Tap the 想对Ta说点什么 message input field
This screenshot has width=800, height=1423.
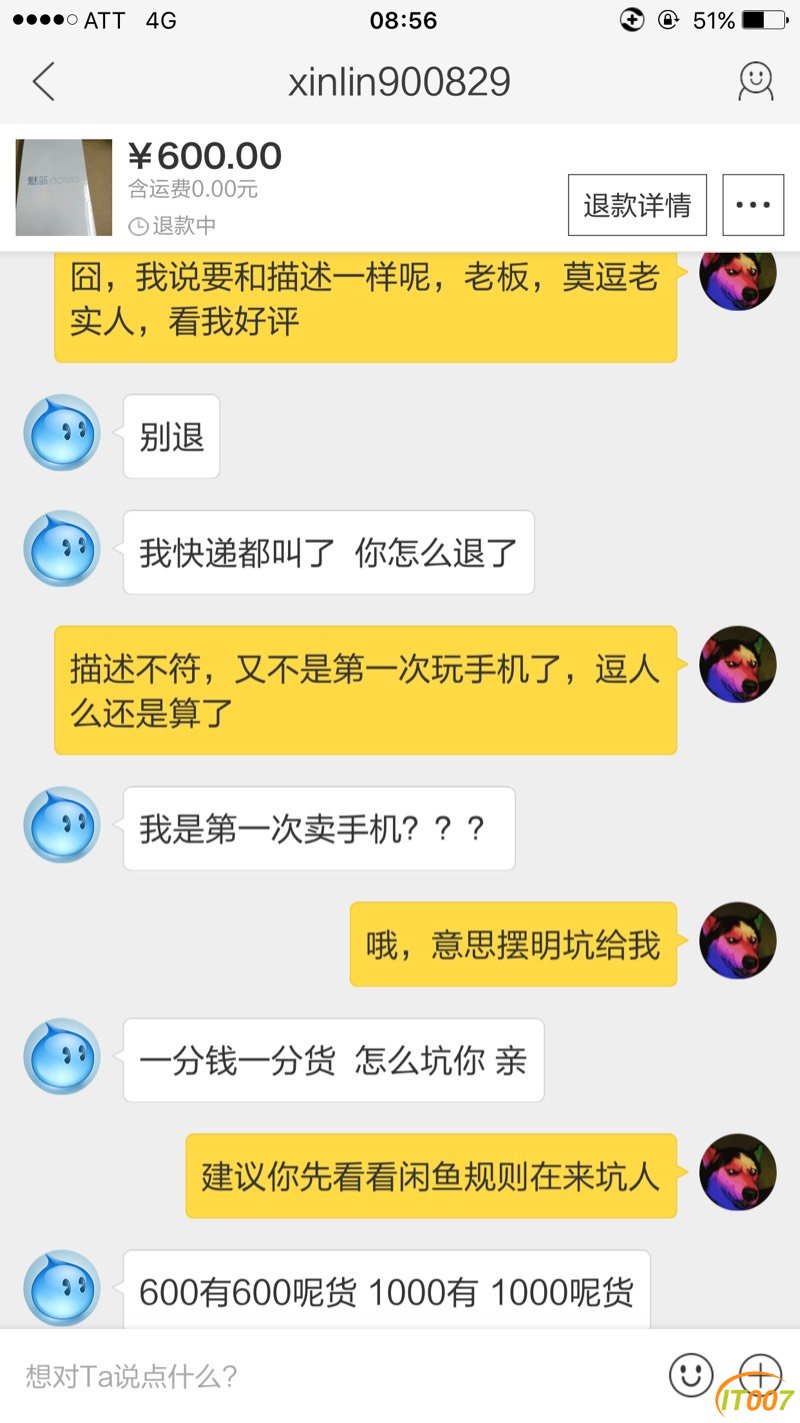pos(330,1376)
